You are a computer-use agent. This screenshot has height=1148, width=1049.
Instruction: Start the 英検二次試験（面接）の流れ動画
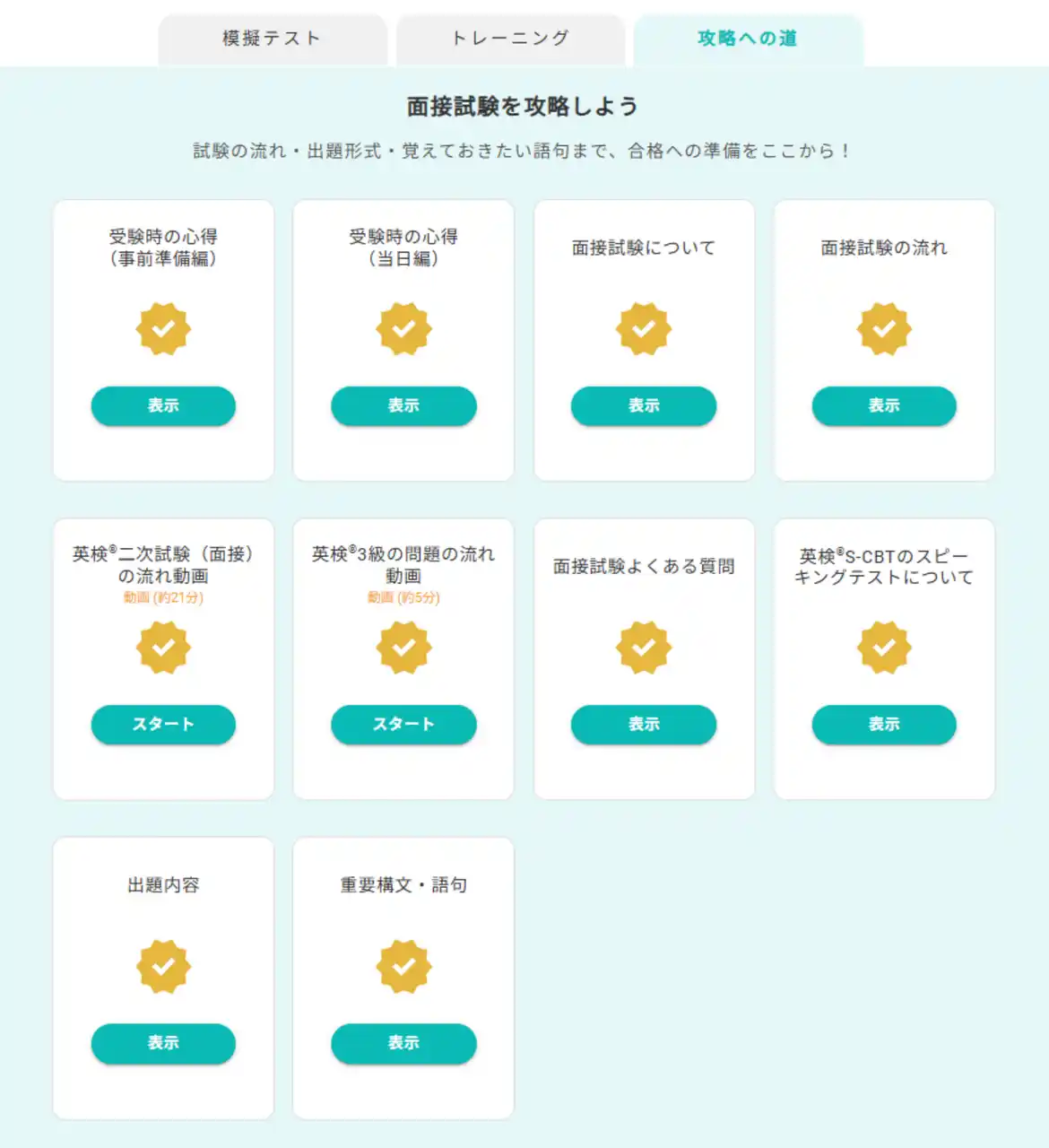(x=163, y=724)
